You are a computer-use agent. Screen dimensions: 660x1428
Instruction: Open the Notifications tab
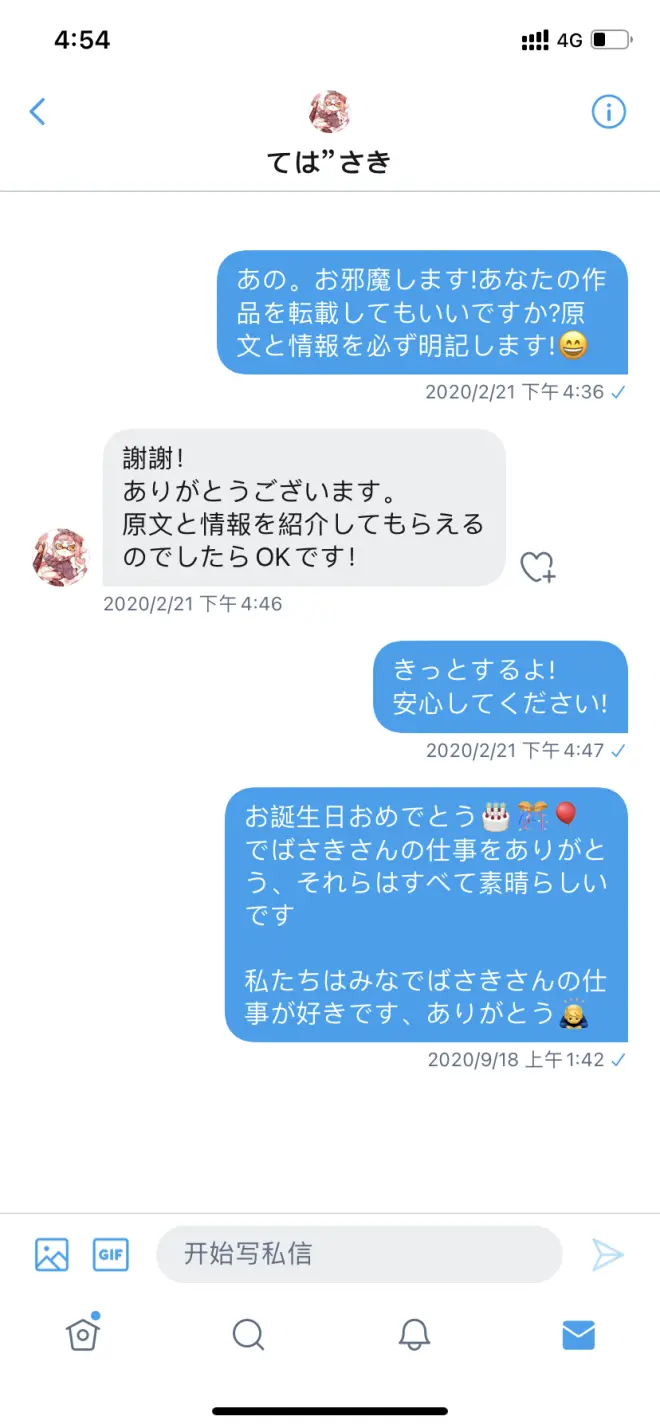[413, 1334]
